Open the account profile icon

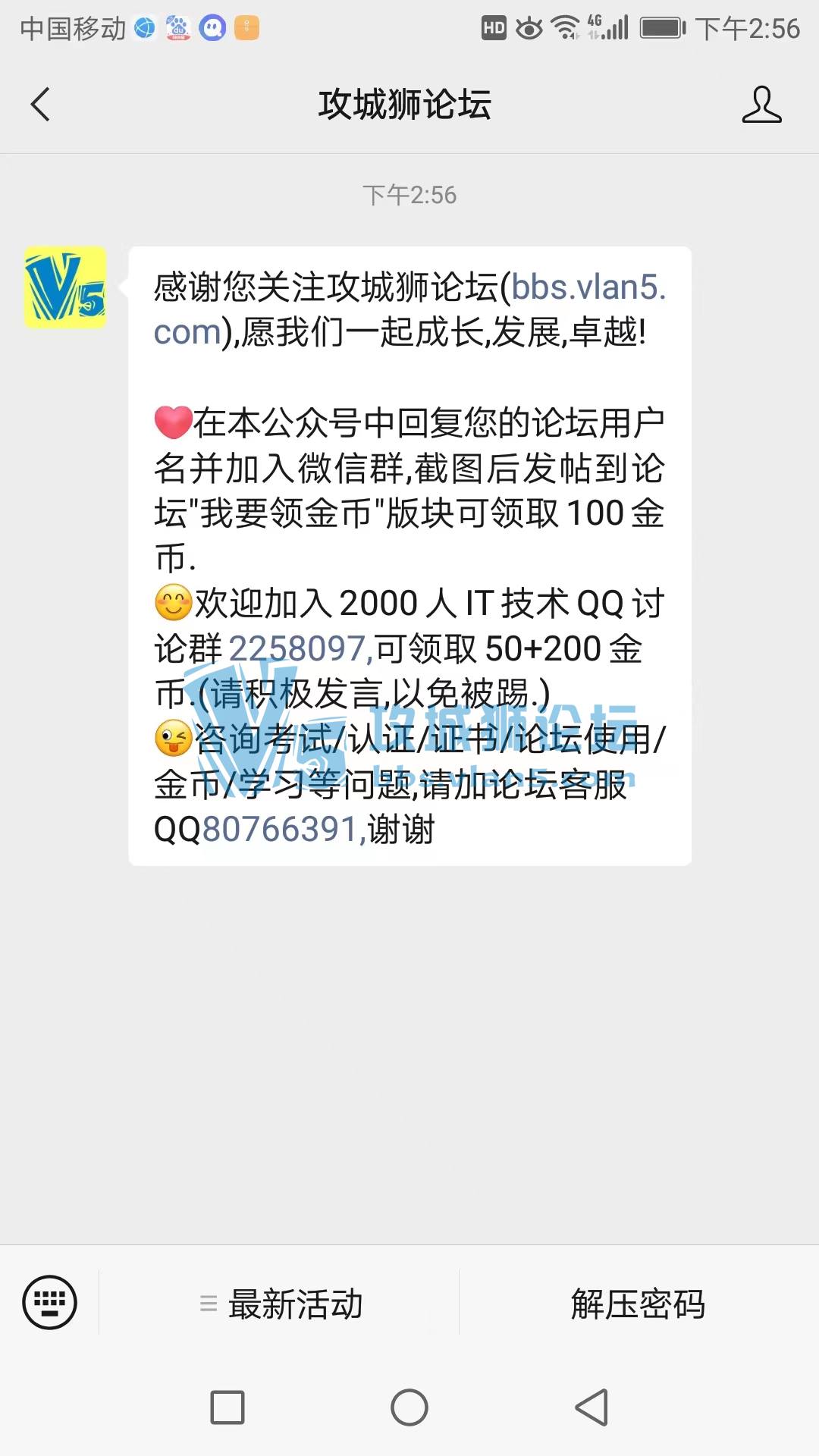[761, 105]
